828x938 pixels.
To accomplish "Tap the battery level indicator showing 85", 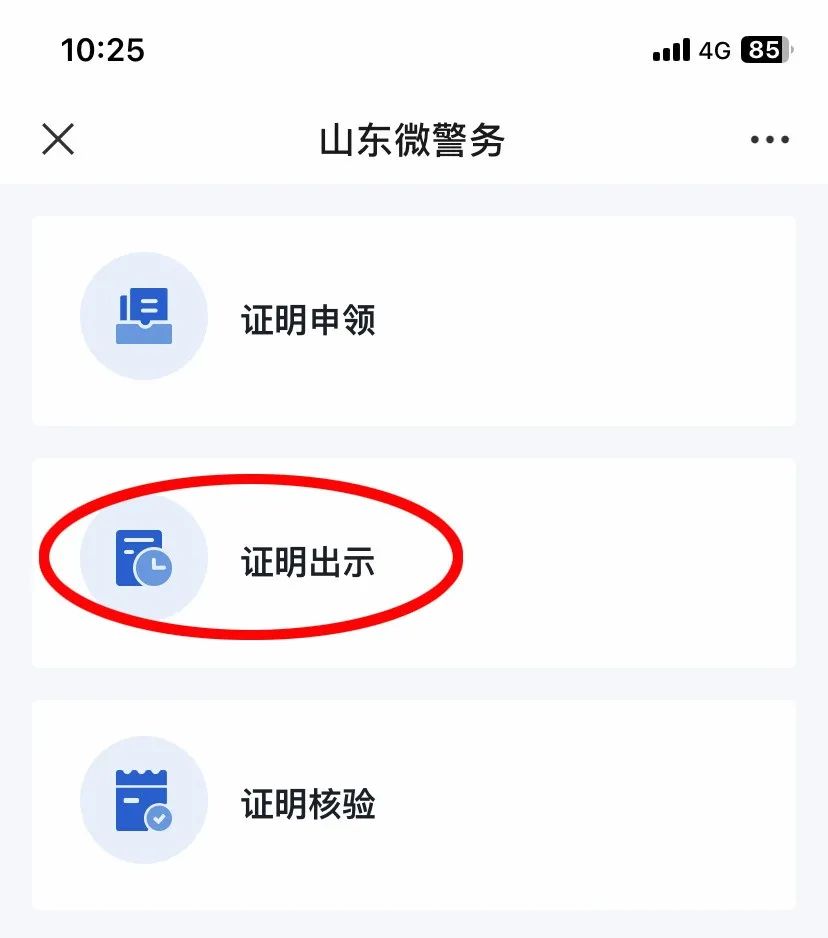I will pyautogui.click(x=763, y=49).
